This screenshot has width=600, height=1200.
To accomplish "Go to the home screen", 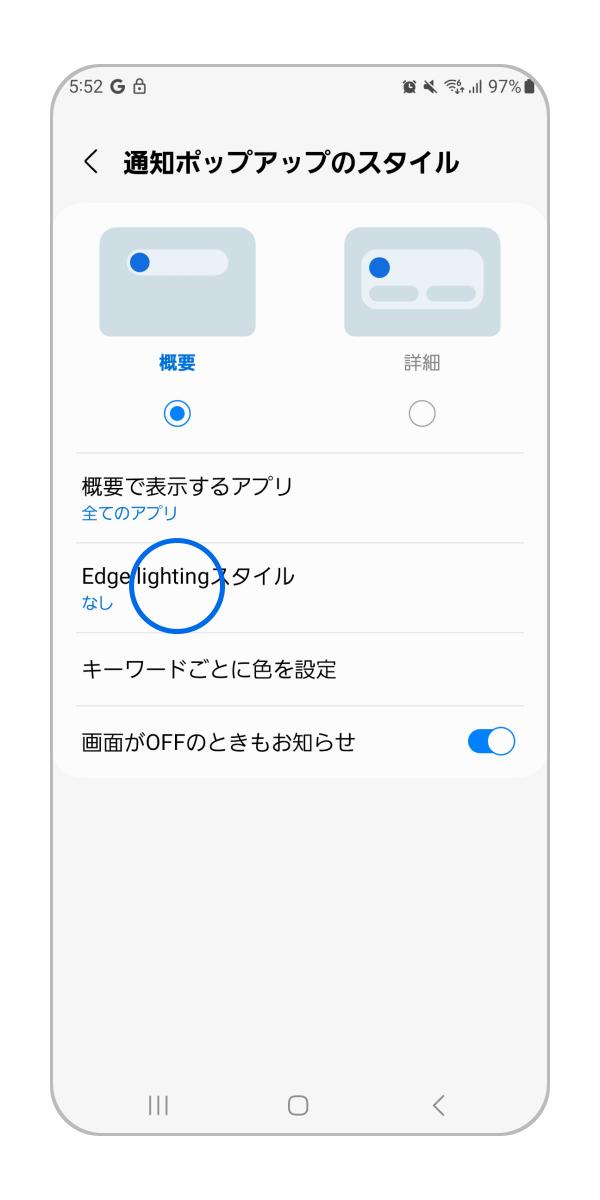I will 298,1105.
